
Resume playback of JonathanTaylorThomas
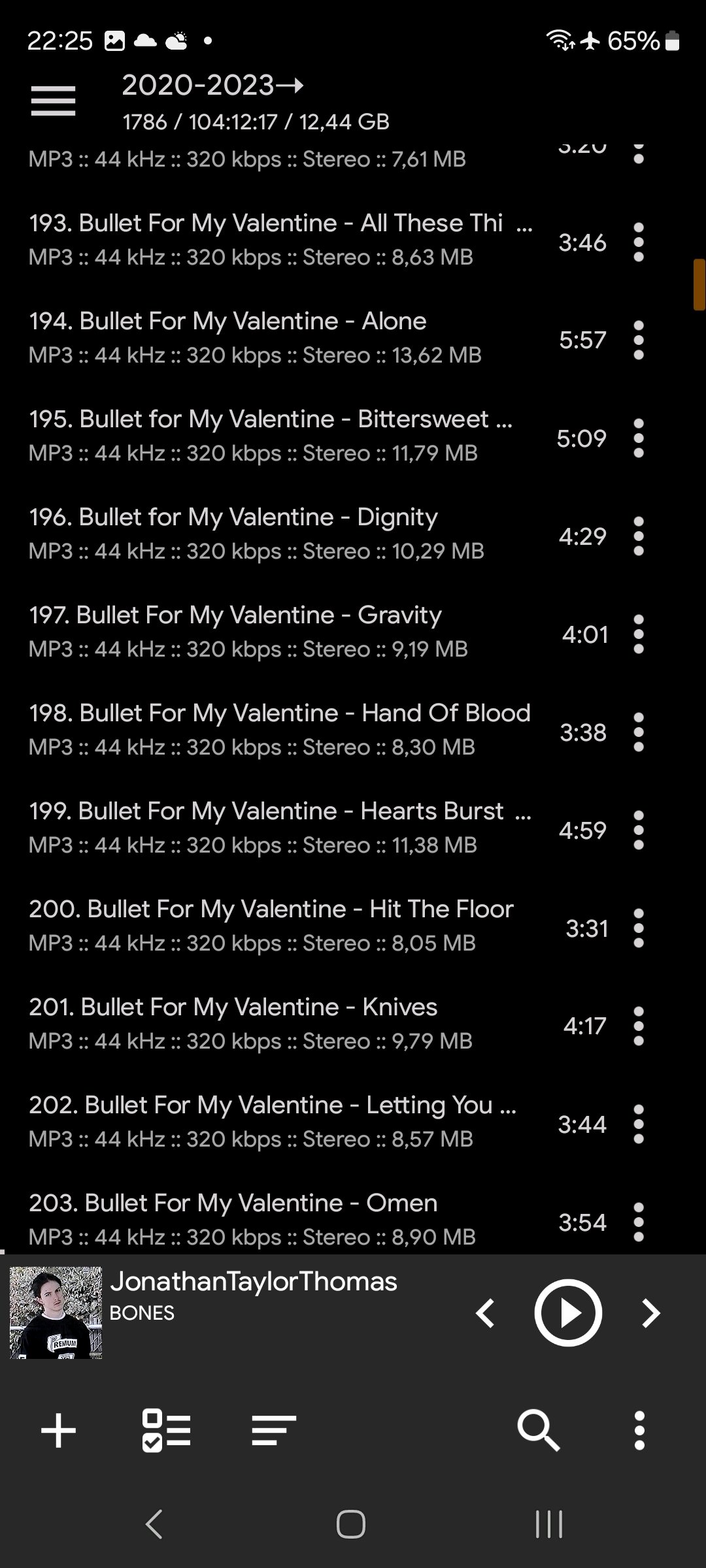567,1313
